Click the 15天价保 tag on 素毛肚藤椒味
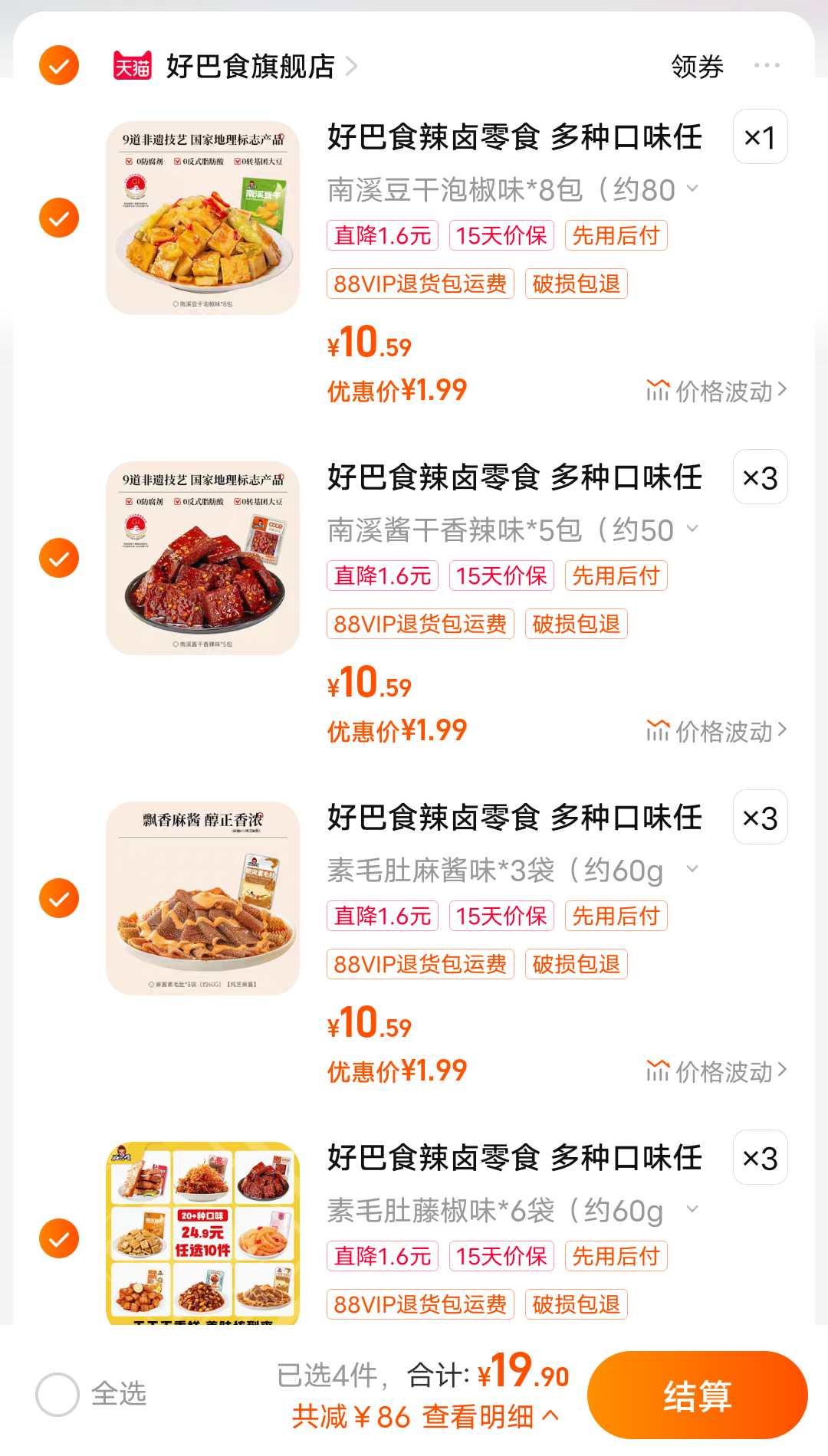Screen dimensions: 828x1456 [501, 1256]
